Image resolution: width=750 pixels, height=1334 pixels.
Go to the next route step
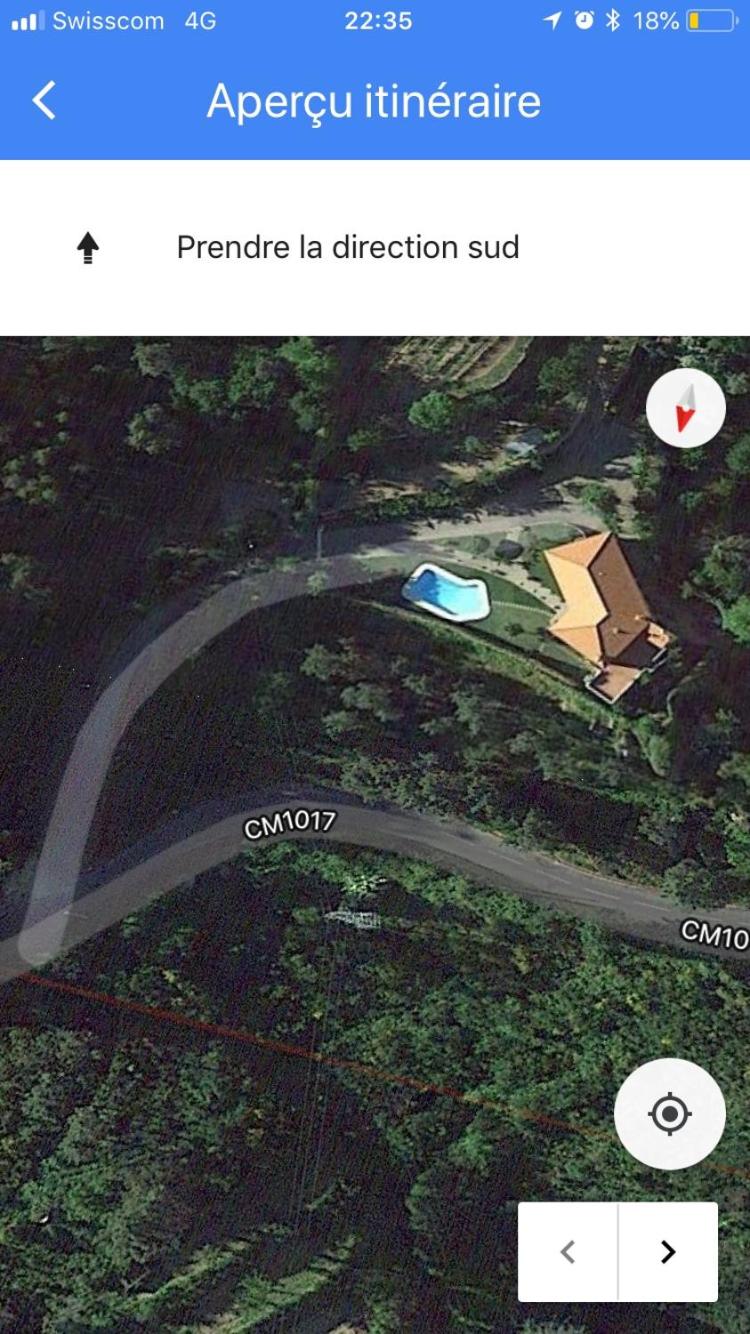668,1252
